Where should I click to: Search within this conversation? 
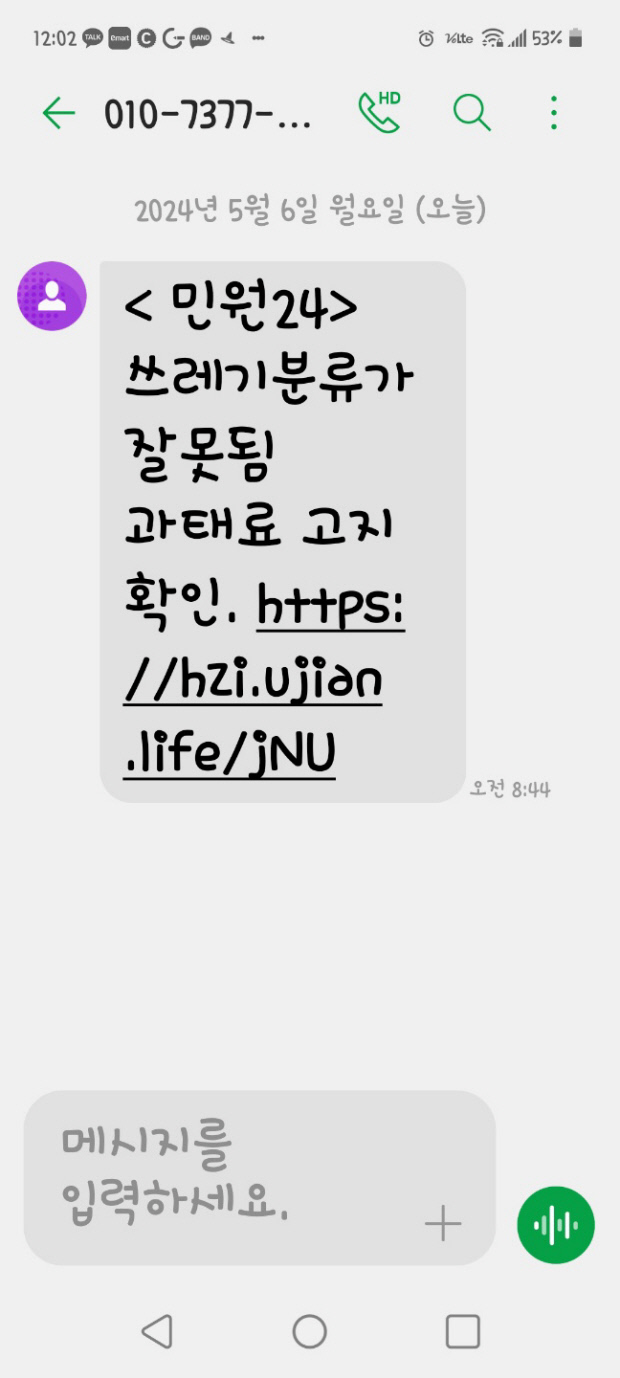pos(472,113)
